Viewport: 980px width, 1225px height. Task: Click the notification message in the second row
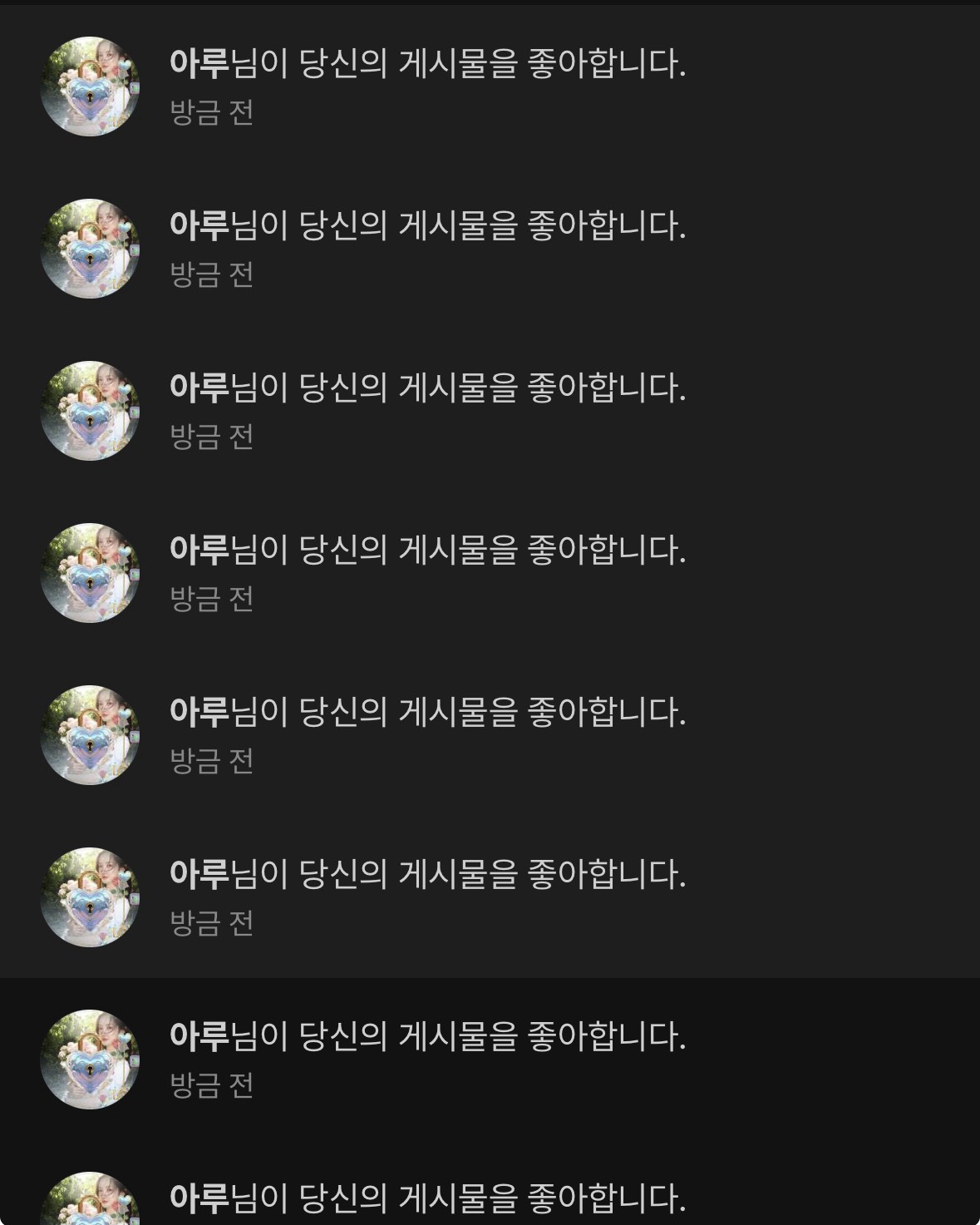coord(429,223)
